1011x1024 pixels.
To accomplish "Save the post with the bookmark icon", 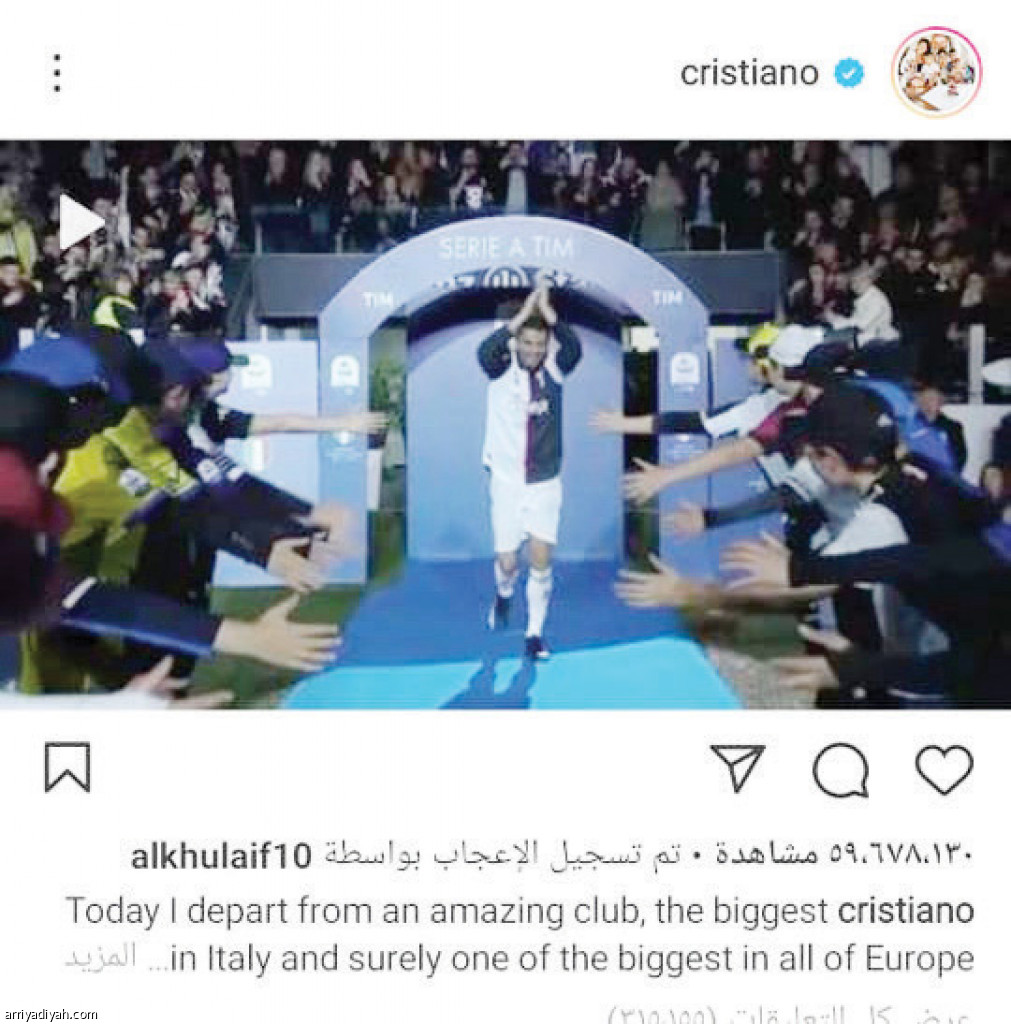I will (67, 768).
